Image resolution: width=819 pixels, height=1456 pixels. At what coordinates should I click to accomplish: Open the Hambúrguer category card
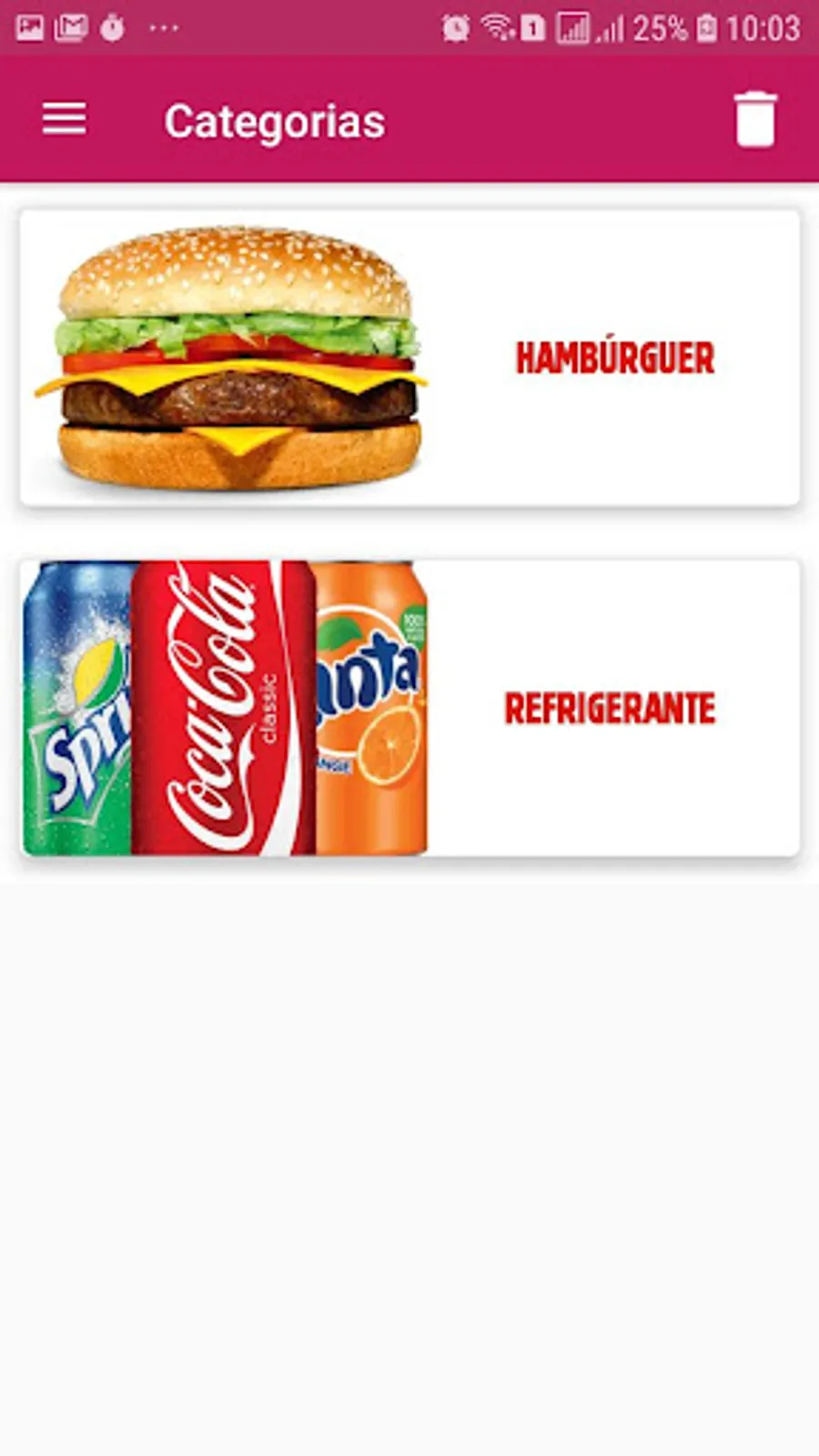pyautogui.click(x=409, y=358)
